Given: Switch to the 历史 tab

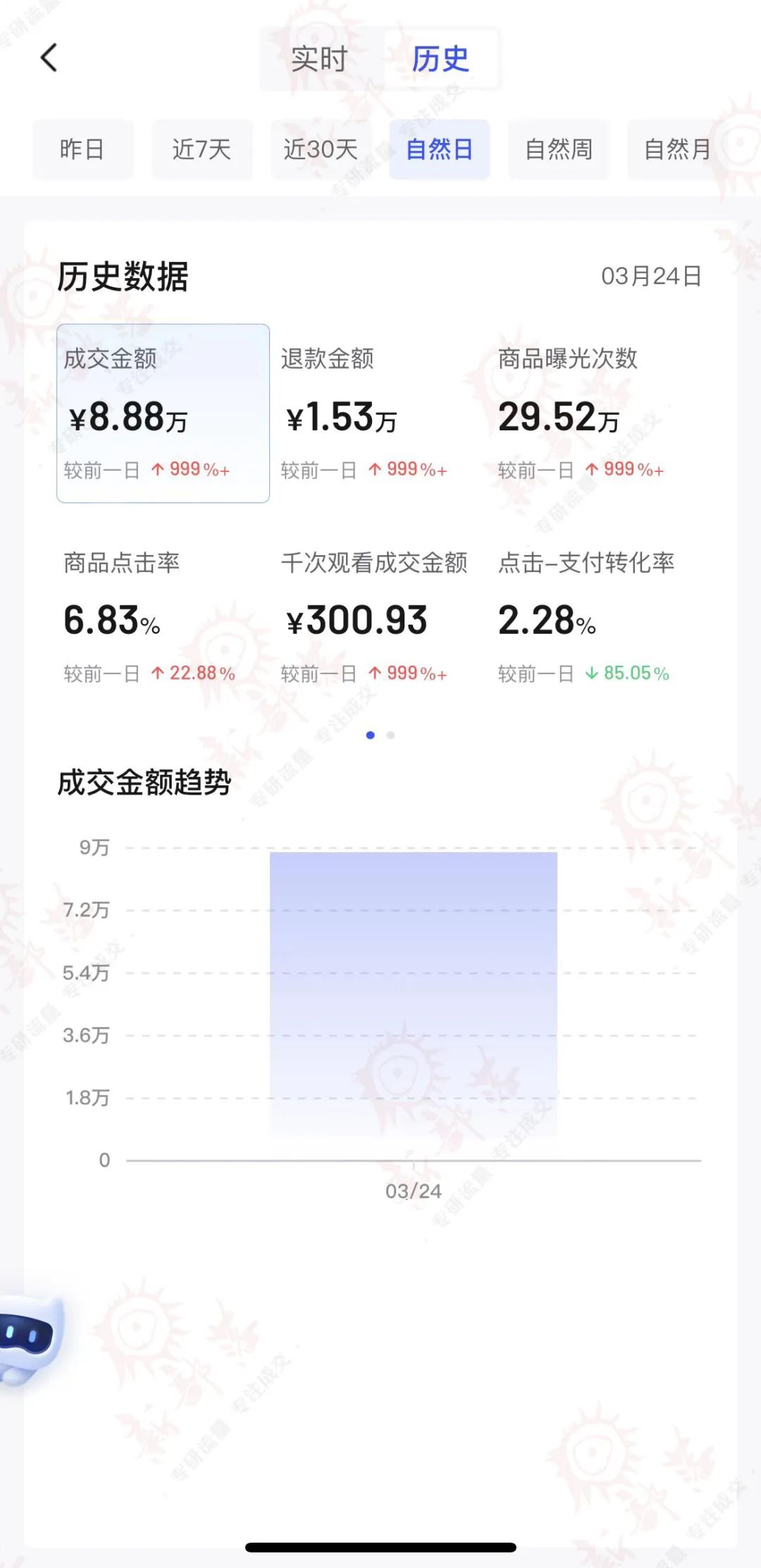Looking at the screenshot, I should (440, 61).
